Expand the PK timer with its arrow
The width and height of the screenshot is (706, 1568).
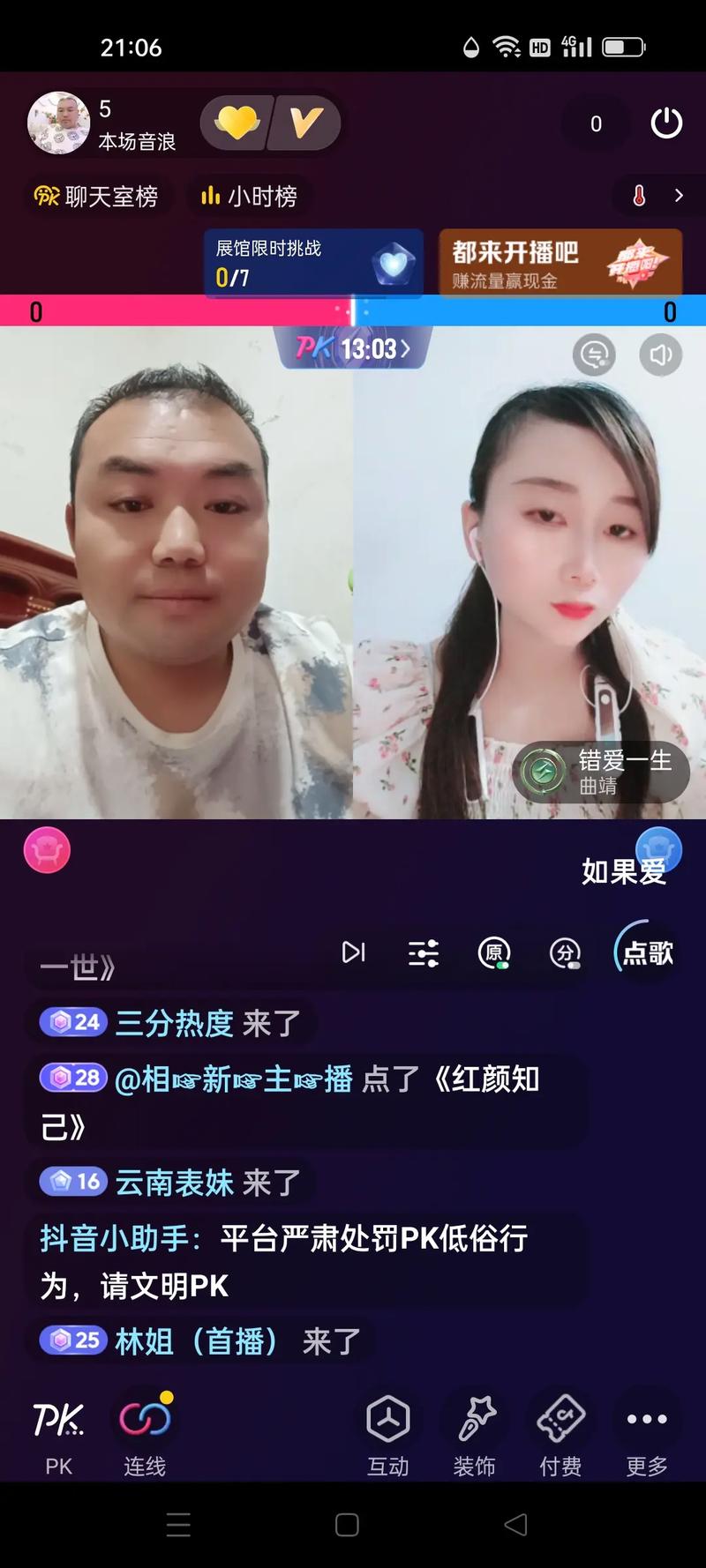pyautogui.click(x=406, y=349)
